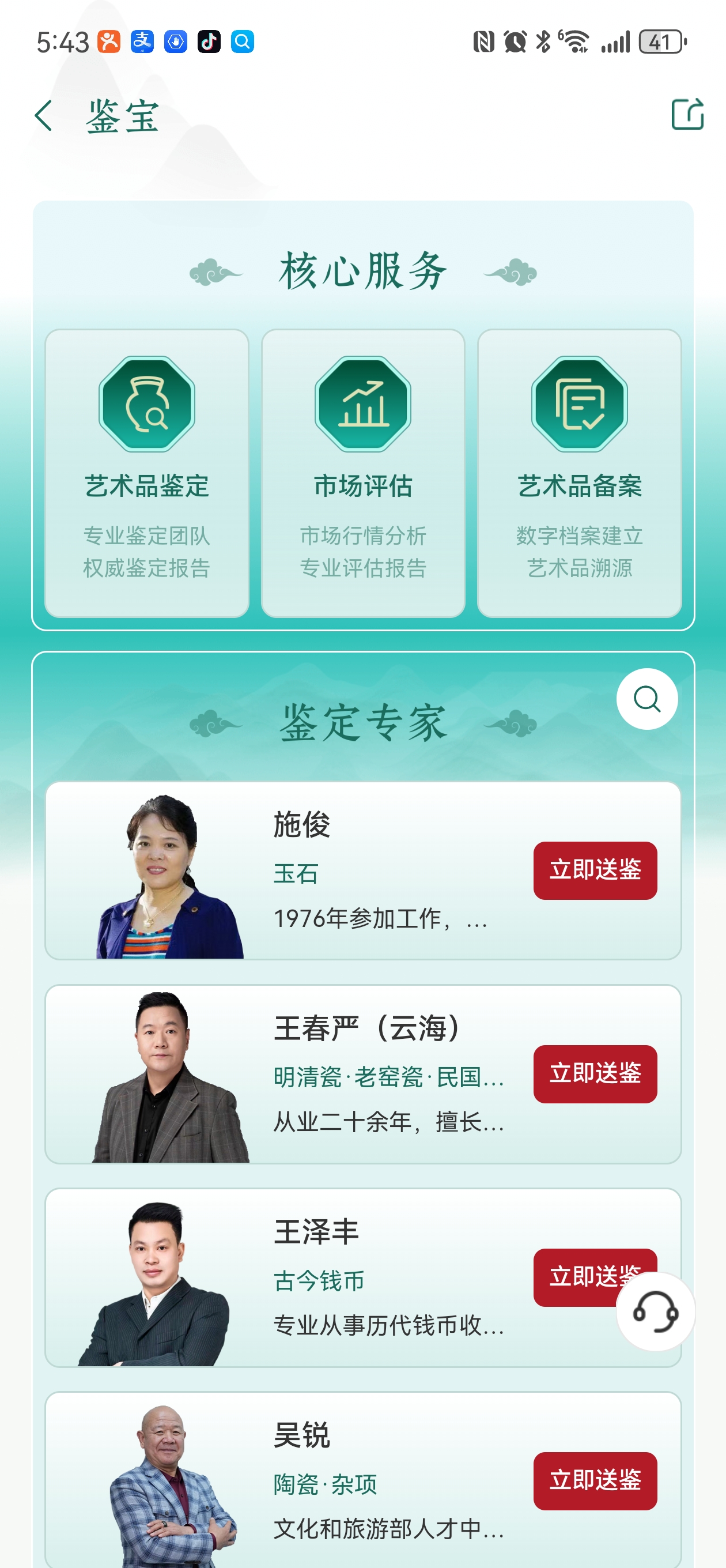The height and width of the screenshot is (1568, 726).
Task: Tap 立即送鉴 for expert 吴锐
Action: coord(595,1480)
